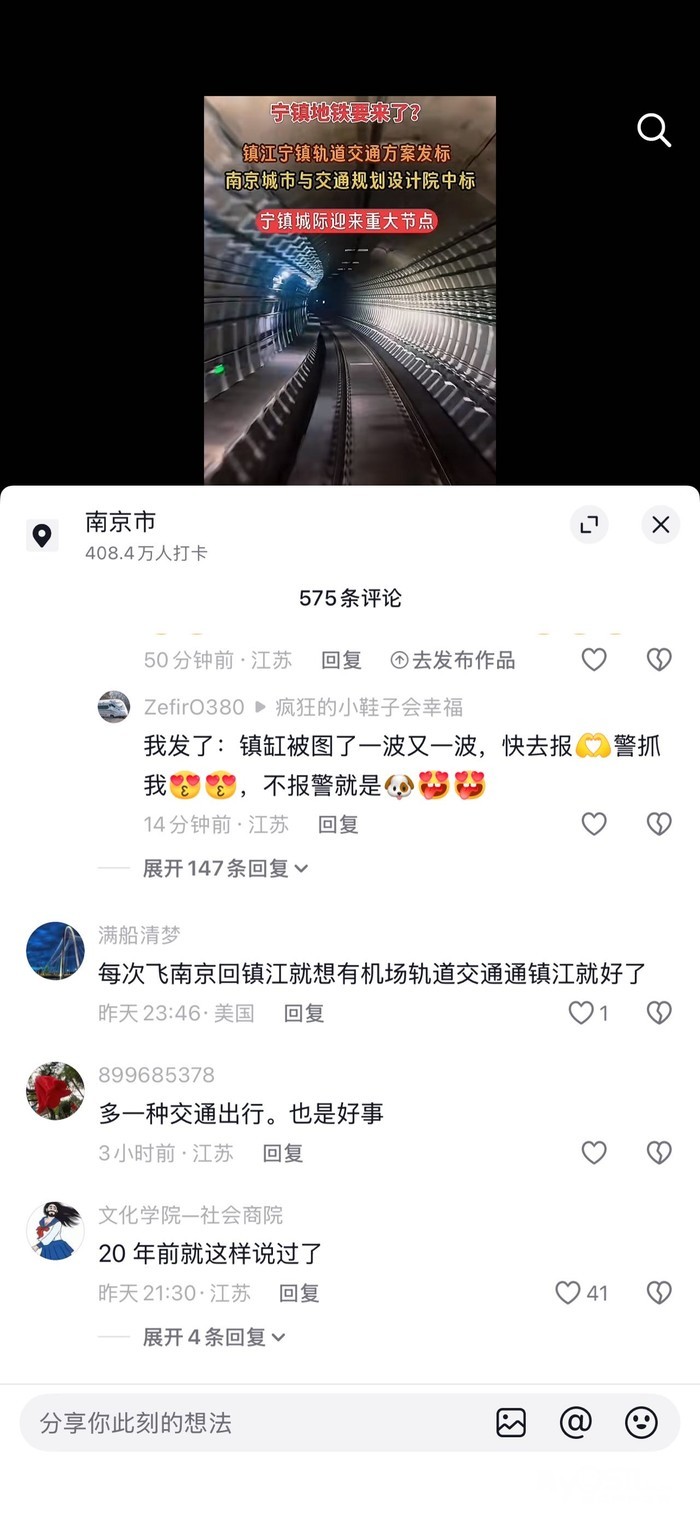Screen dimensions: 700x1517
Task: Close the comments panel
Action: click(x=660, y=524)
